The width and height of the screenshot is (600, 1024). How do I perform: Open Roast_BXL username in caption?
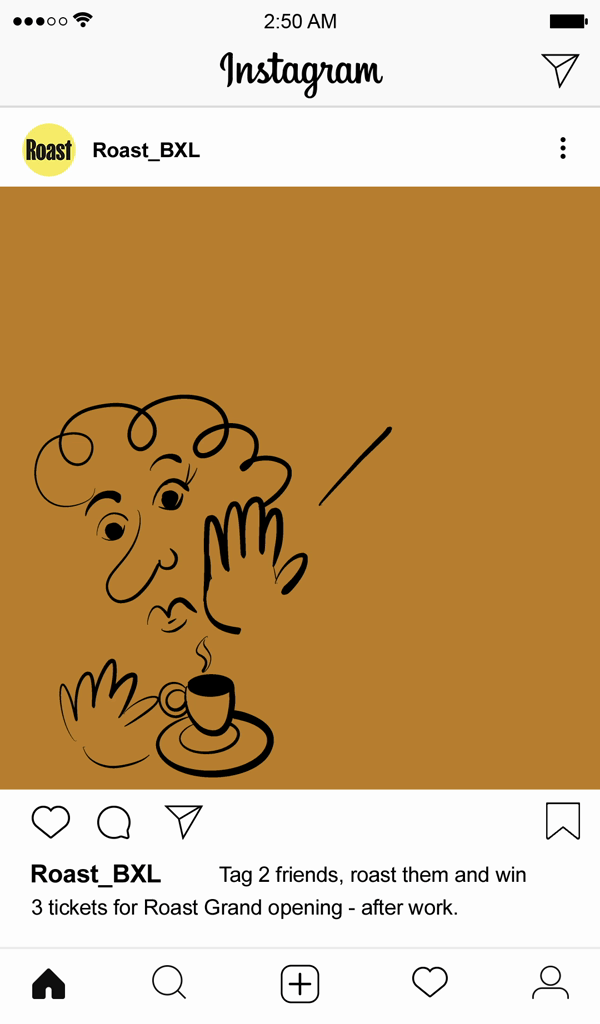point(96,874)
